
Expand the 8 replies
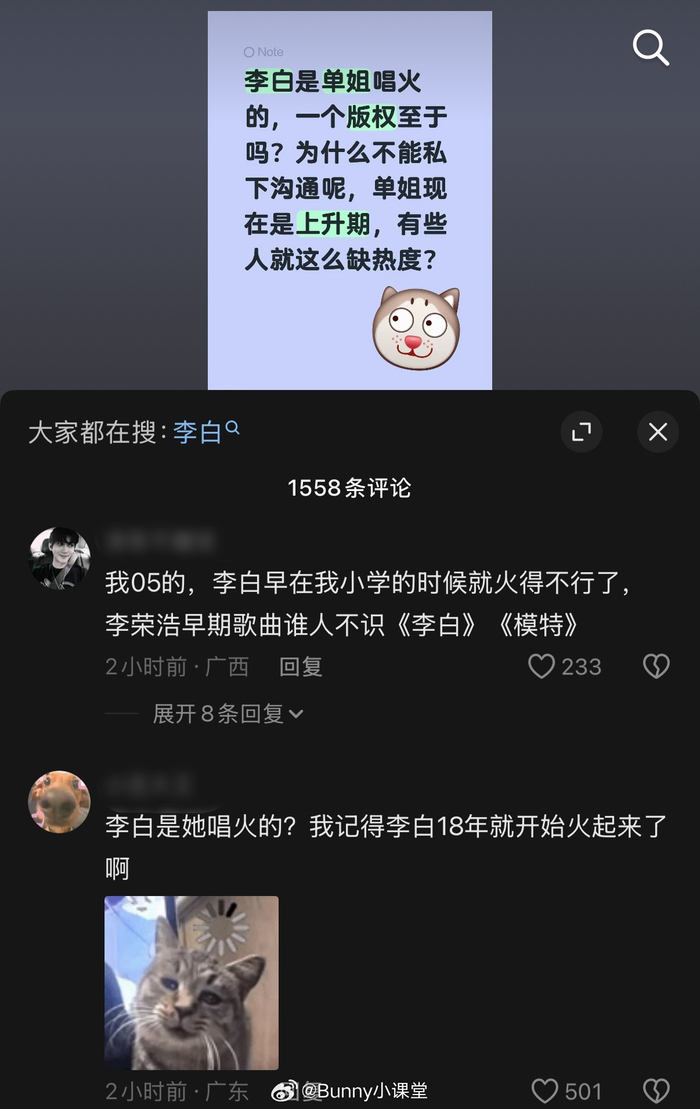pos(228,713)
